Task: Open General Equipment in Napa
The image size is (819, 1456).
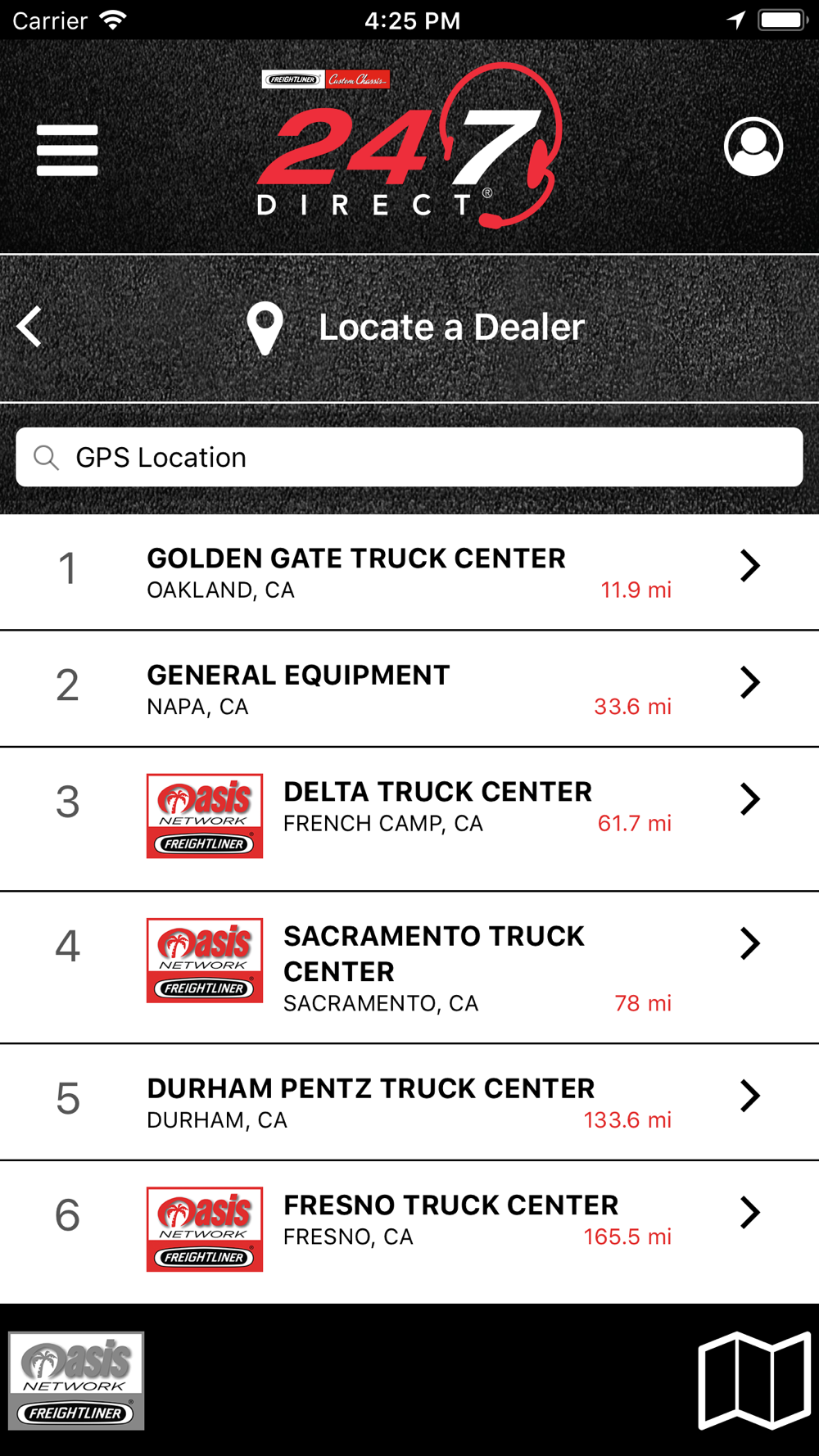Action: [x=409, y=689]
